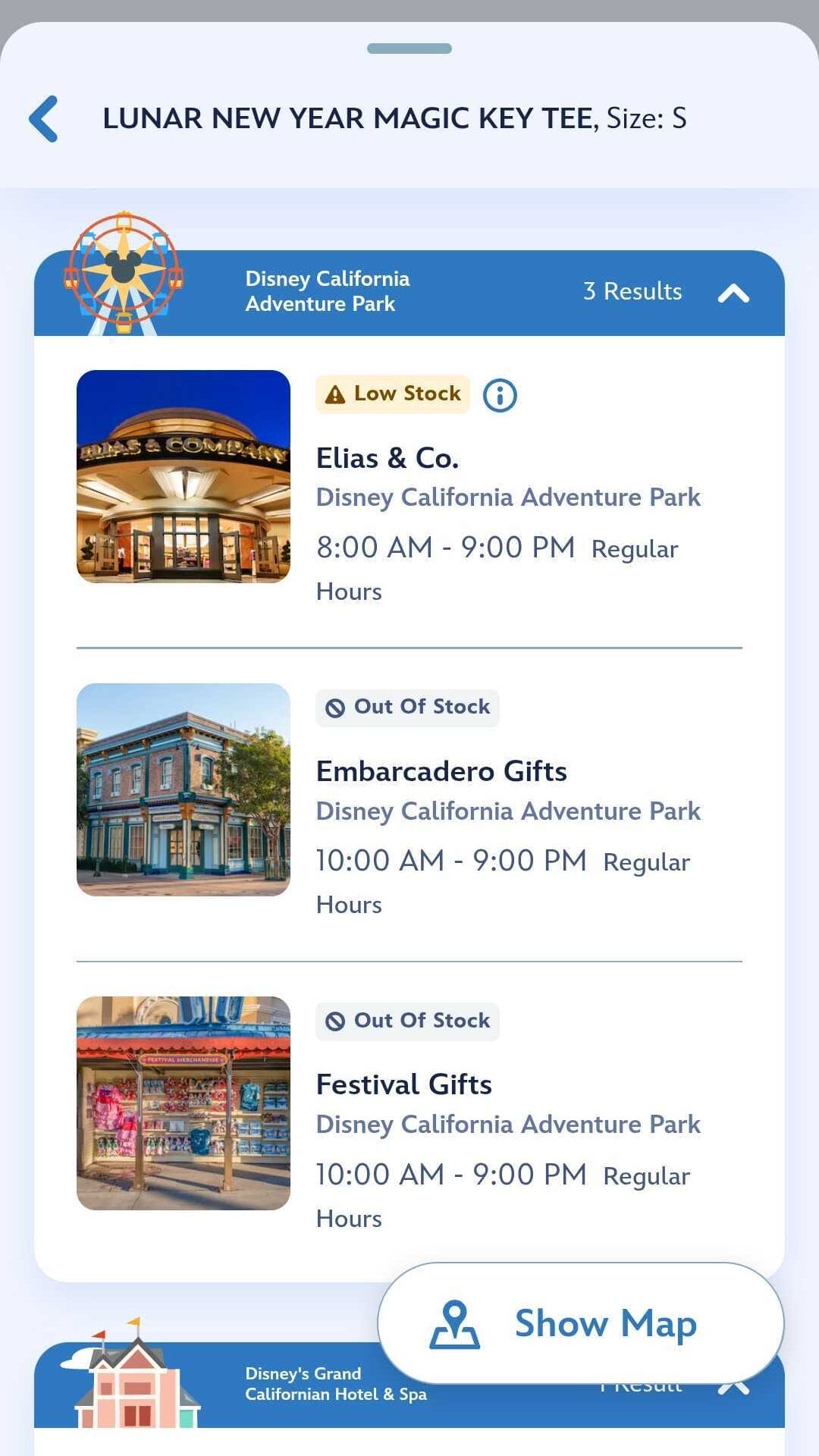The height and width of the screenshot is (1456, 819).
Task: Open the Festival Gifts store listing
Action: click(x=403, y=1085)
